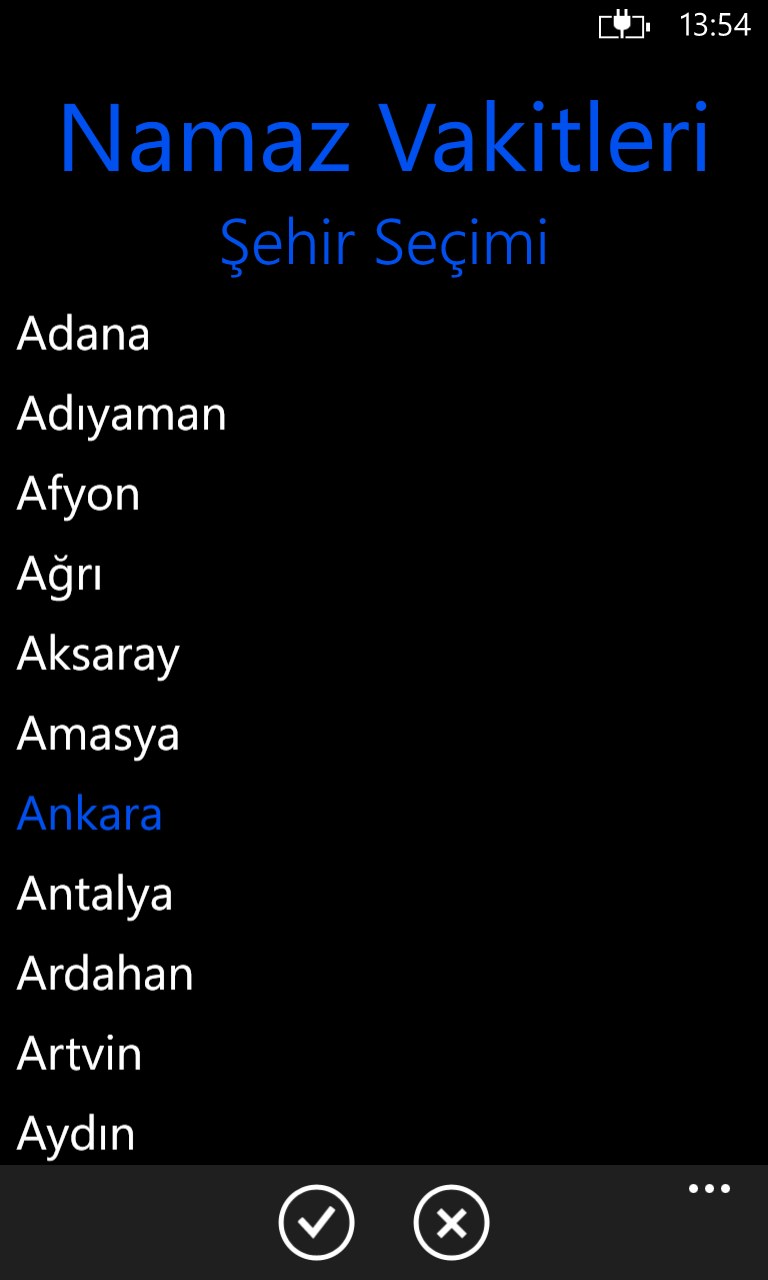The width and height of the screenshot is (768, 1280).
Task: Pick Ardahan from the list
Action: (x=105, y=974)
